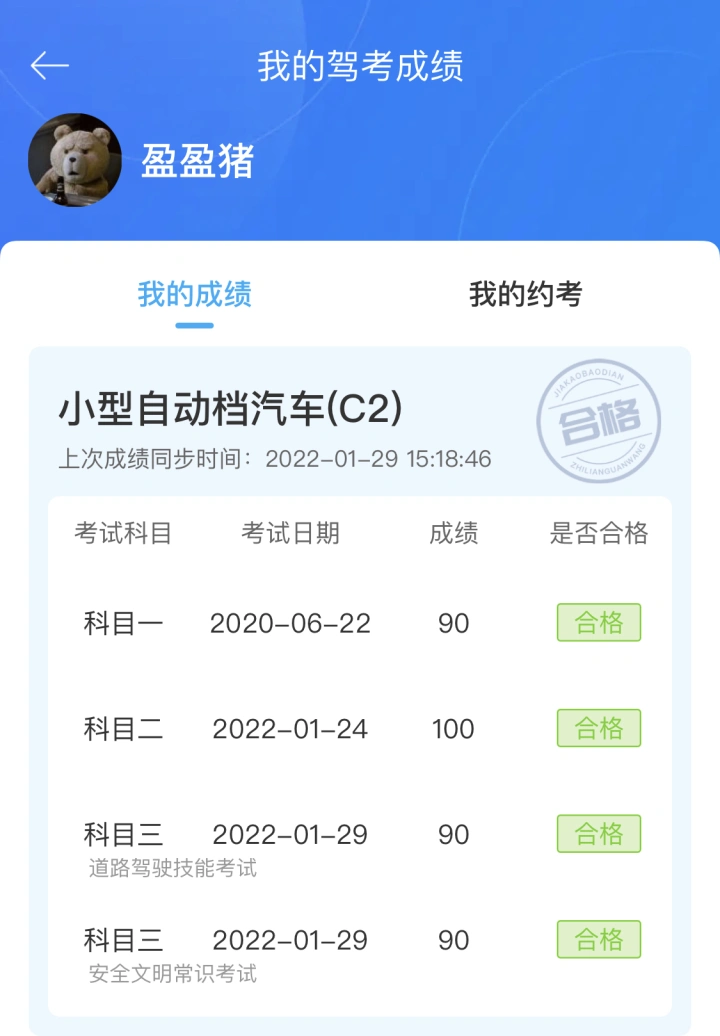The height and width of the screenshot is (1036, 720).
Task: Go back using the top-left arrow
Action: coord(49,66)
